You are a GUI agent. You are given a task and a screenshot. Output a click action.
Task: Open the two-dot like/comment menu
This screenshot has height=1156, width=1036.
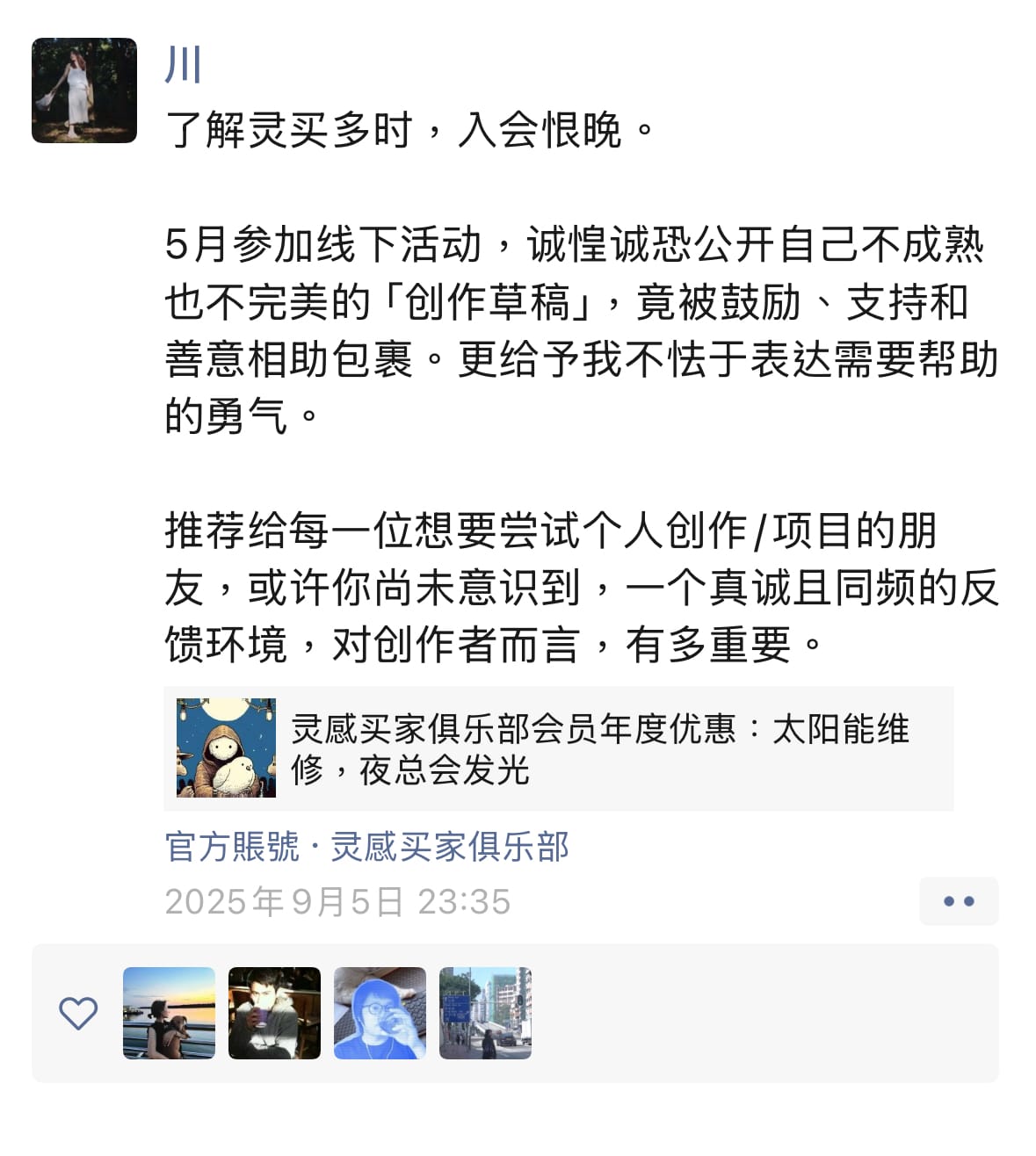(958, 901)
